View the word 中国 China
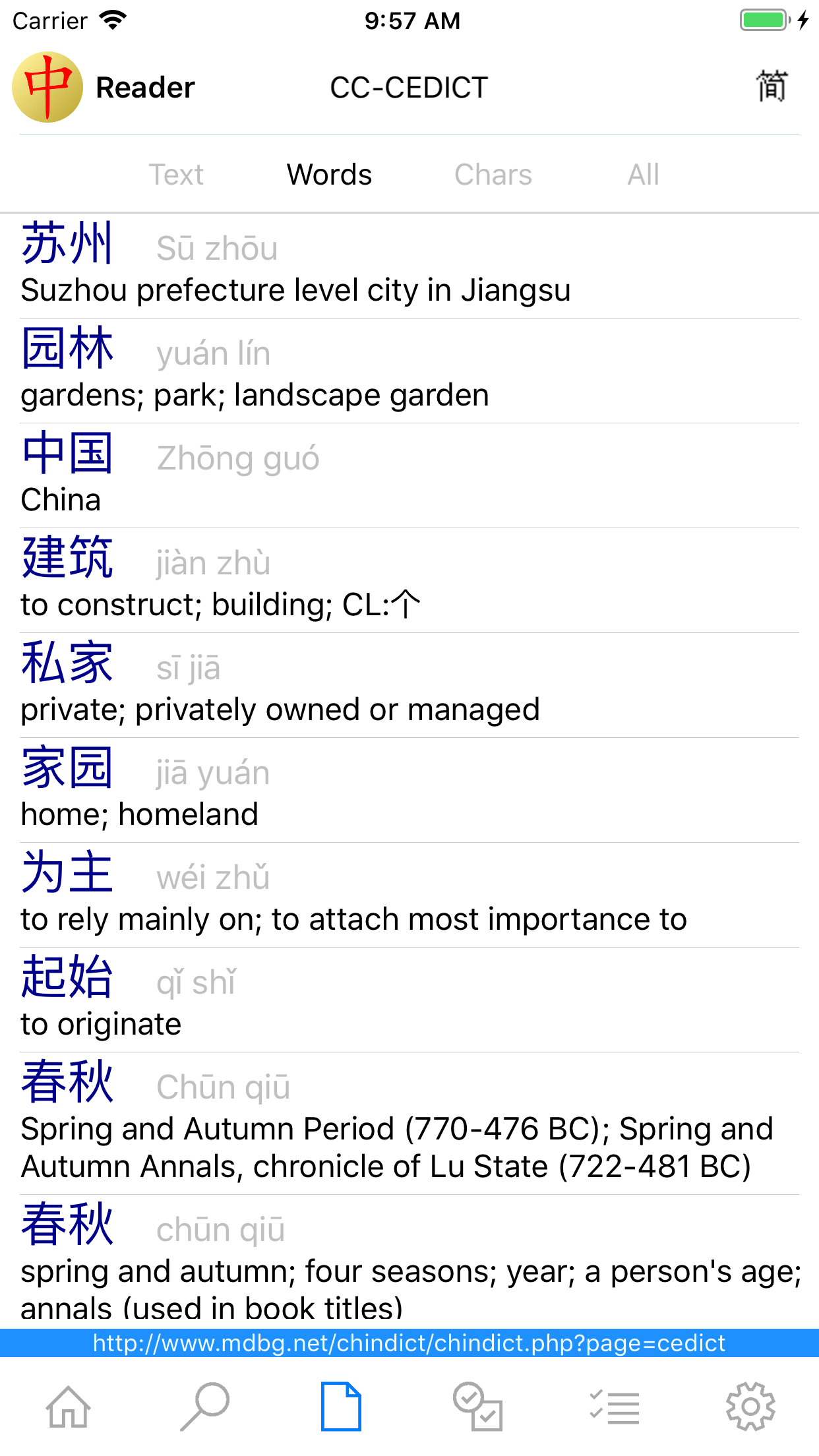This screenshot has height=1456, width=819. [409, 475]
